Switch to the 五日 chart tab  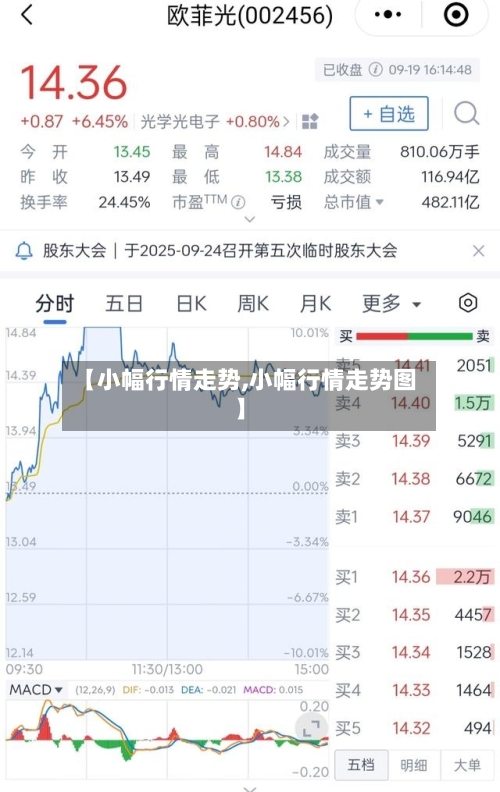(124, 304)
